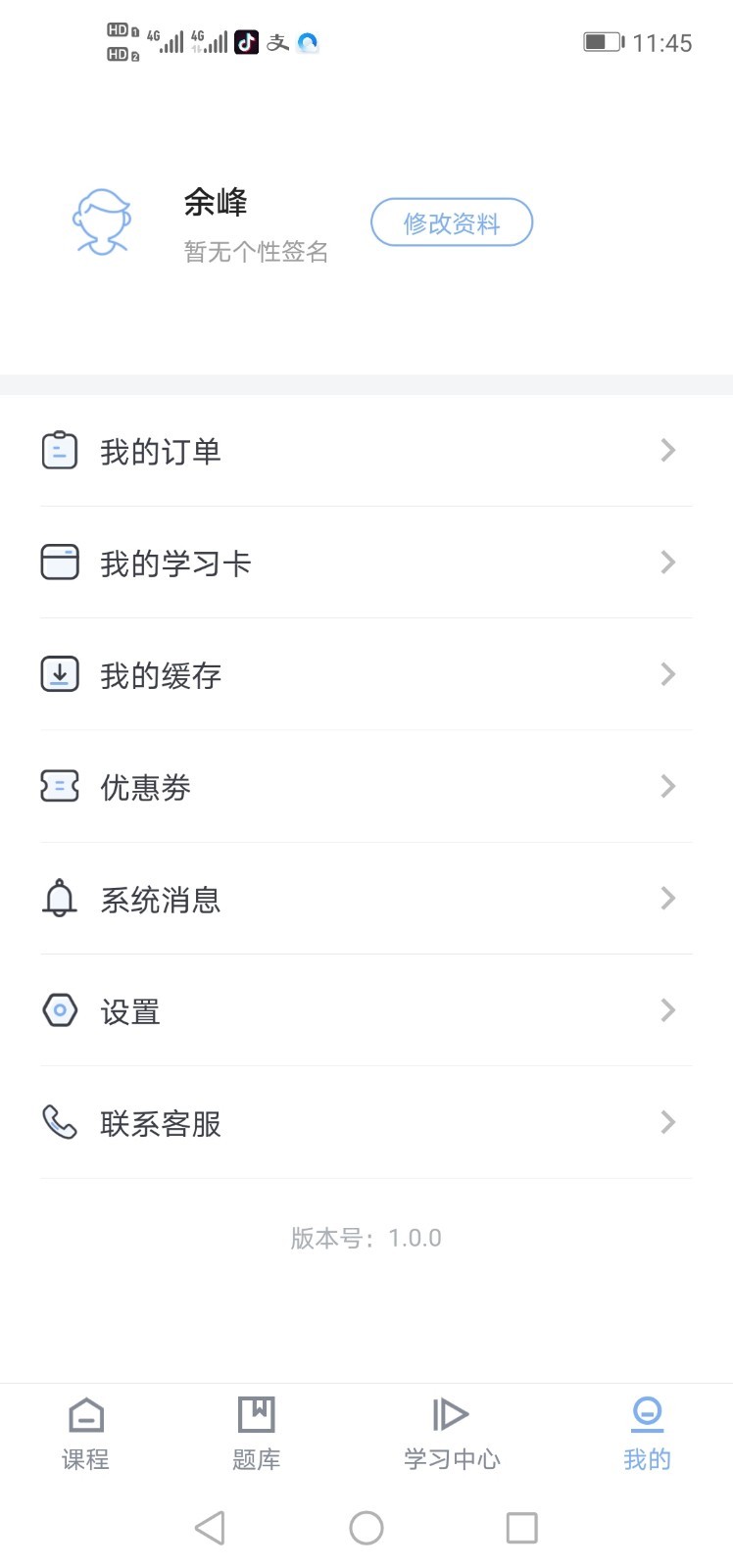
Task: Tap the 我的学习卡 study card icon
Action: (59, 563)
